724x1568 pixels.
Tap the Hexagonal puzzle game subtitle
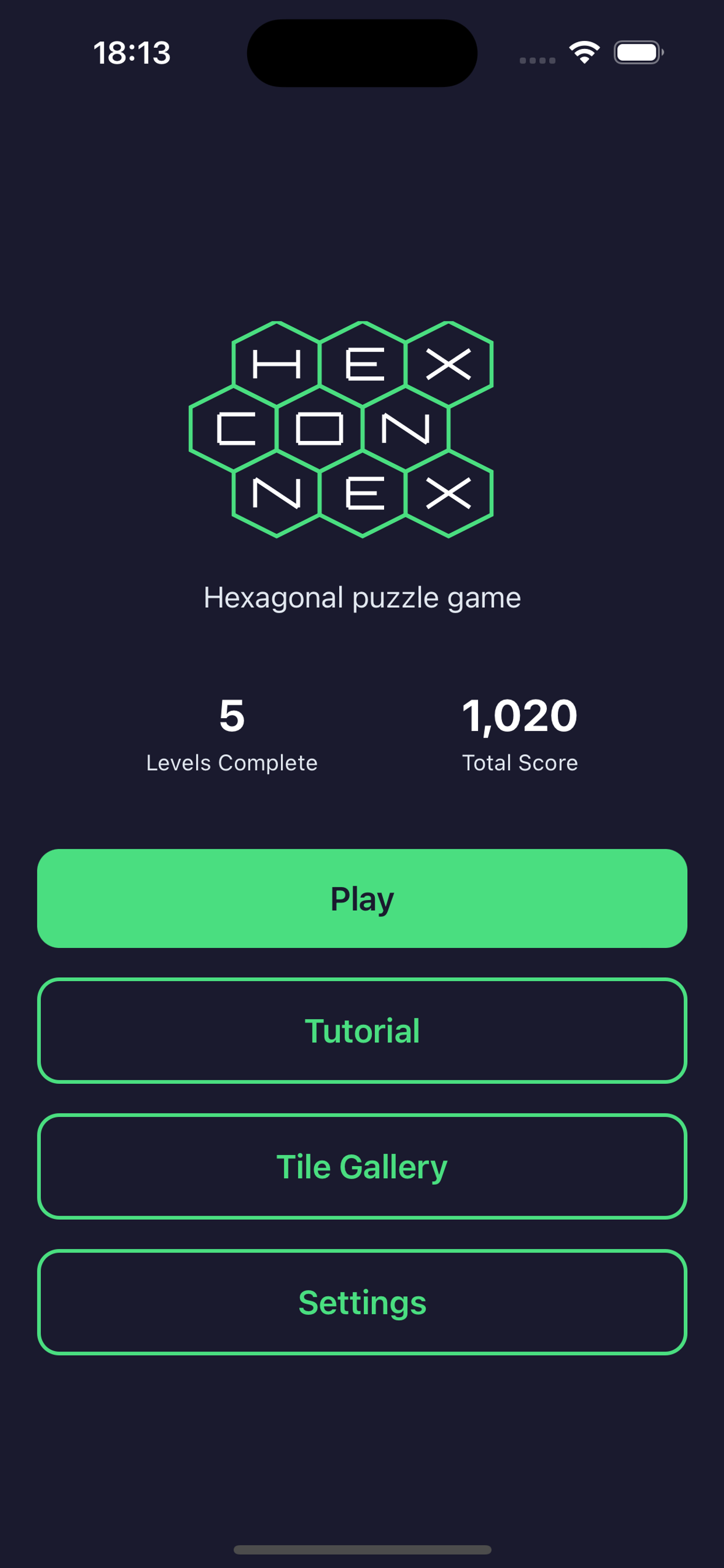pos(362,598)
